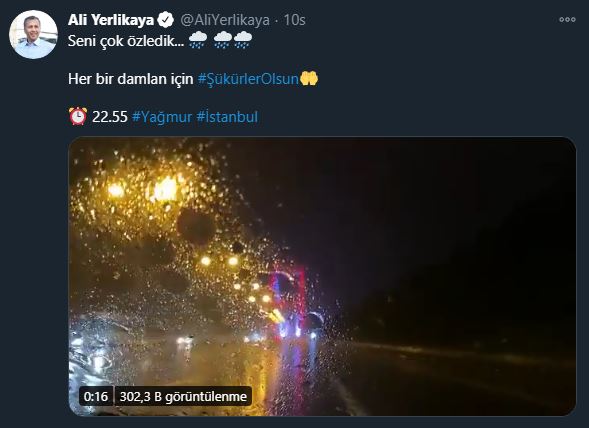Open the @AliYerlikaya handle link
This screenshot has width=589, height=428.
pyautogui.click(x=225, y=20)
